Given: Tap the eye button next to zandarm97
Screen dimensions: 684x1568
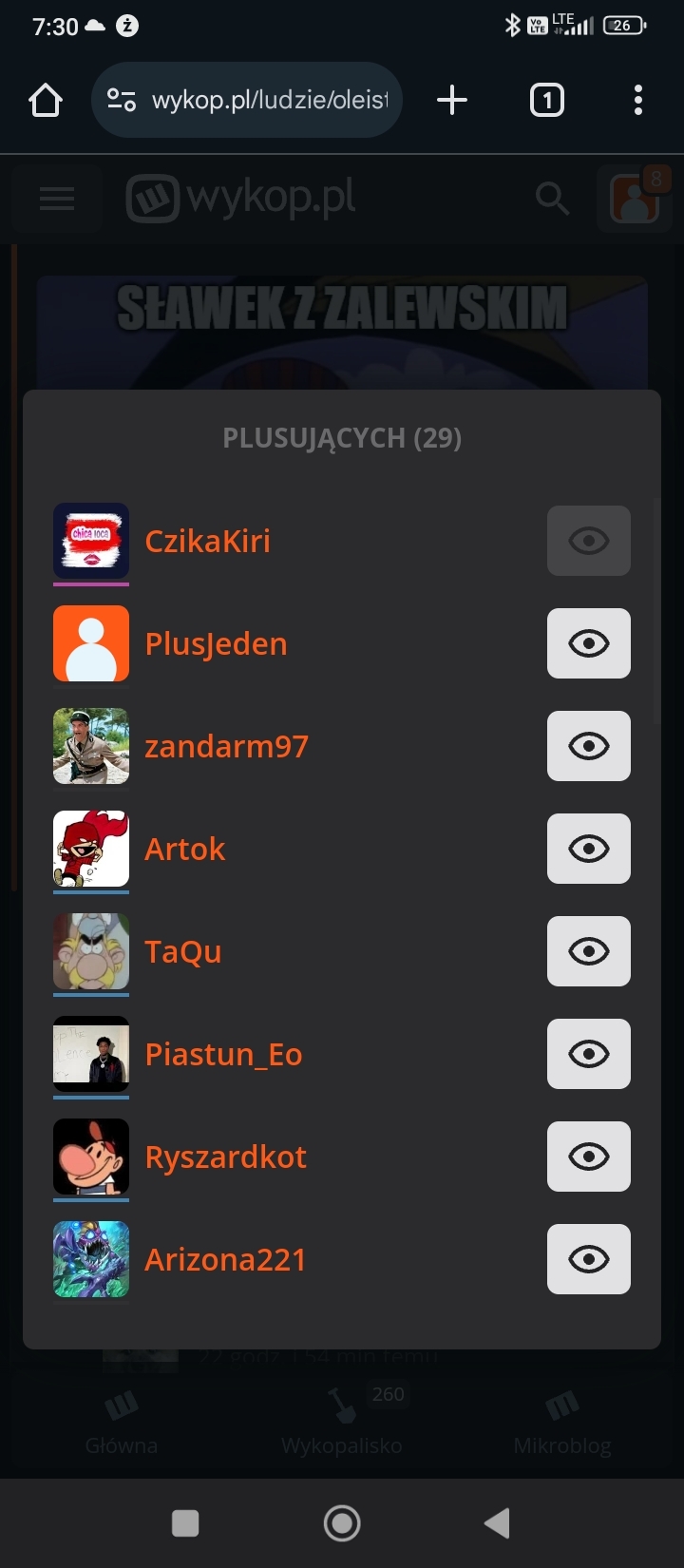Looking at the screenshot, I should click(588, 746).
